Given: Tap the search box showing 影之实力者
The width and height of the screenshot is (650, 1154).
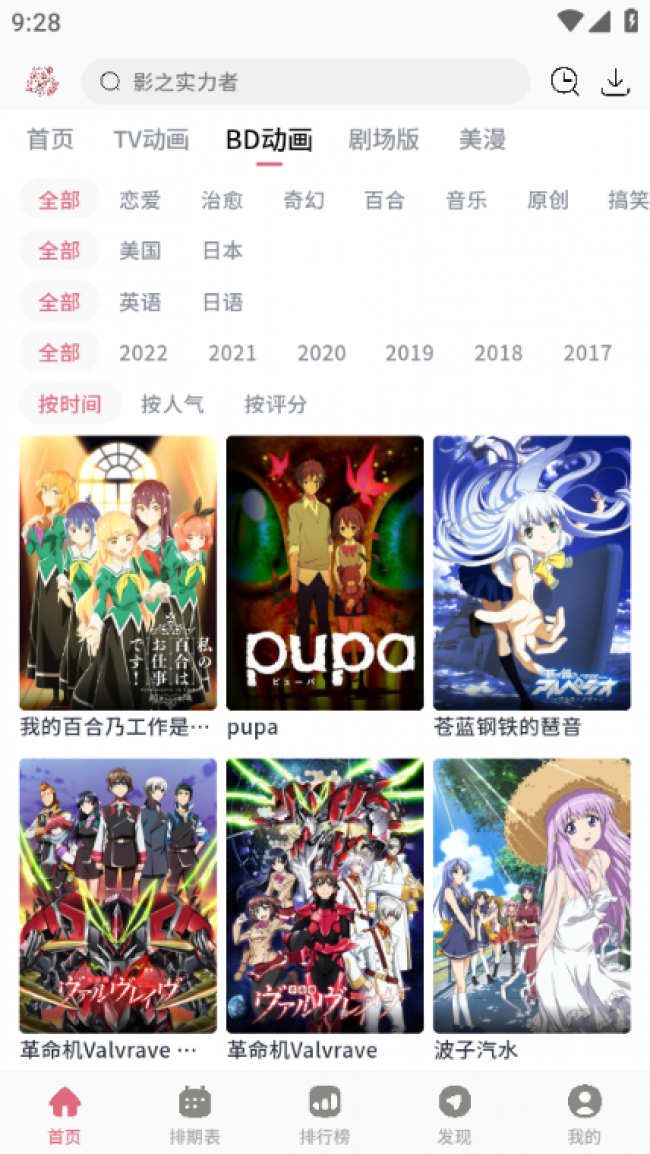Looking at the screenshot, I should pyautogui.click(x=305, y=82).
